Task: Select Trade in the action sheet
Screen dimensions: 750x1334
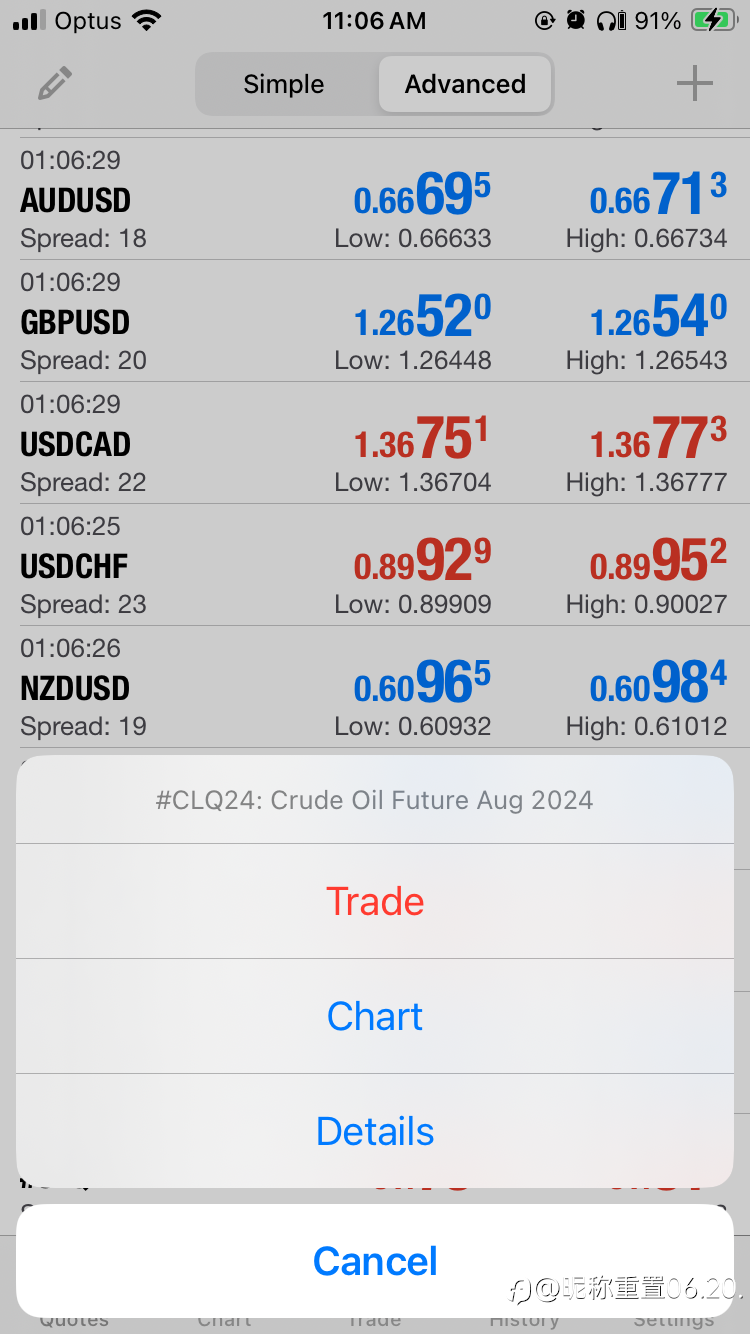Action: [x=375, y=901]
